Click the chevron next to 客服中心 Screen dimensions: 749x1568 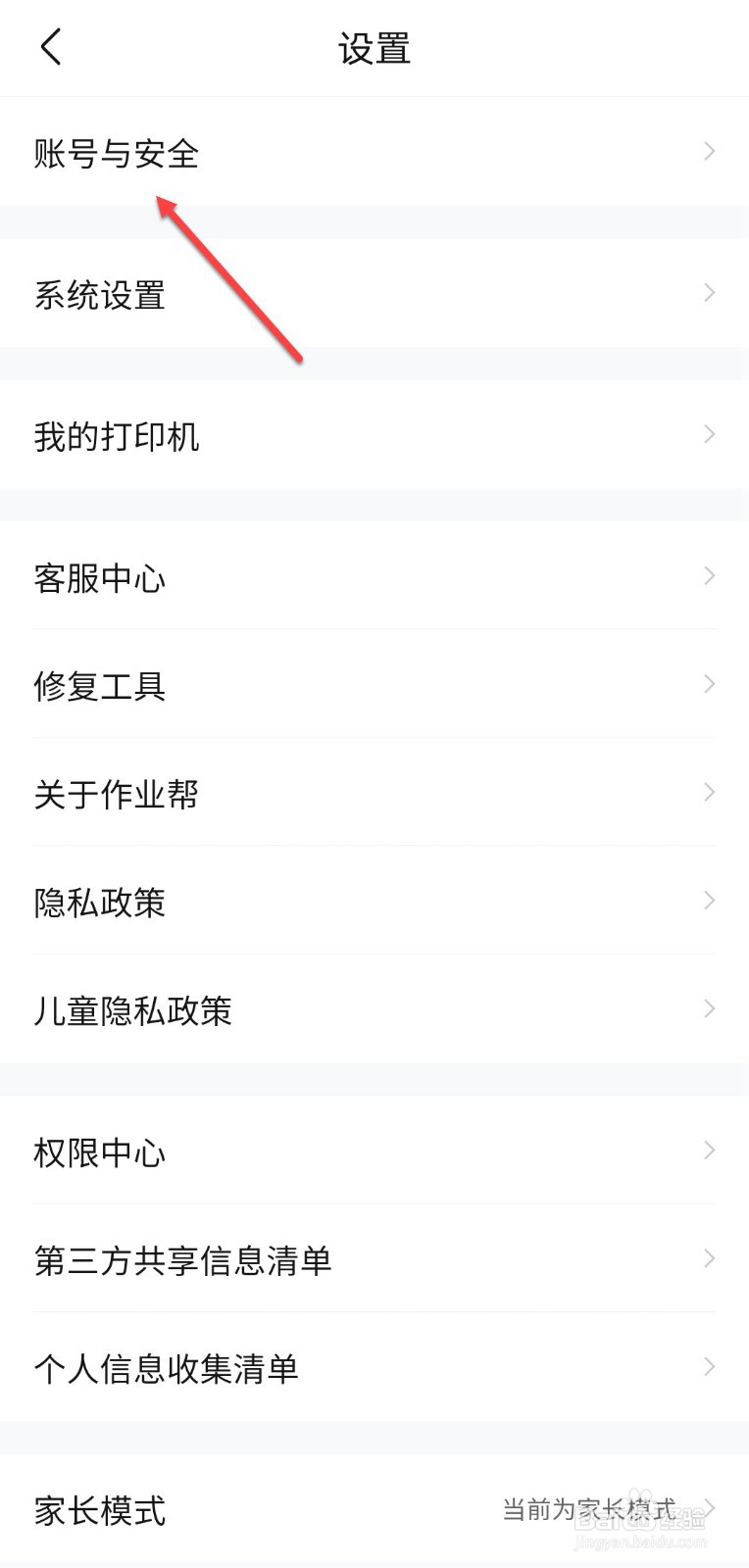709,576
